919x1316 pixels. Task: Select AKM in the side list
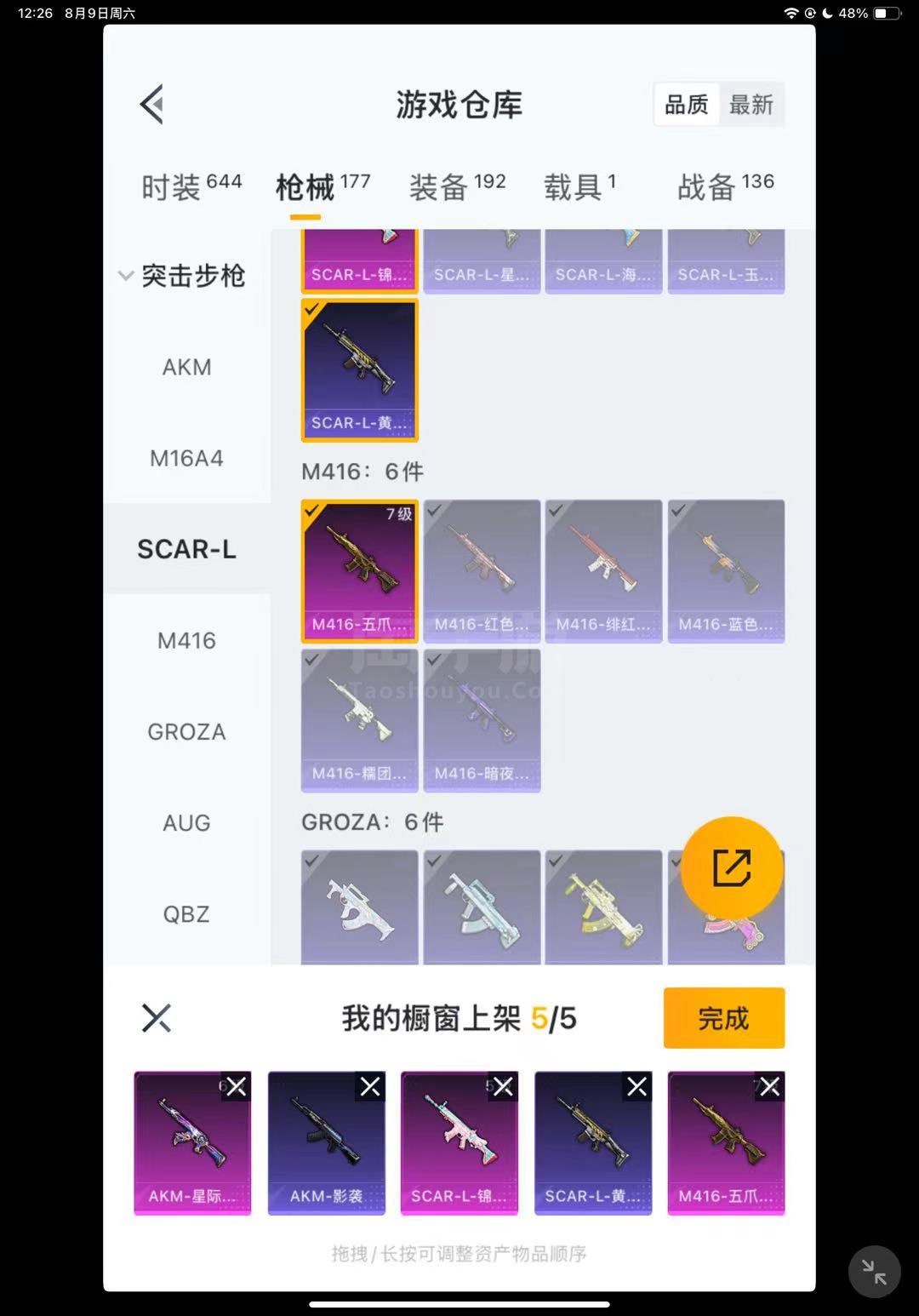click(186, 367)
